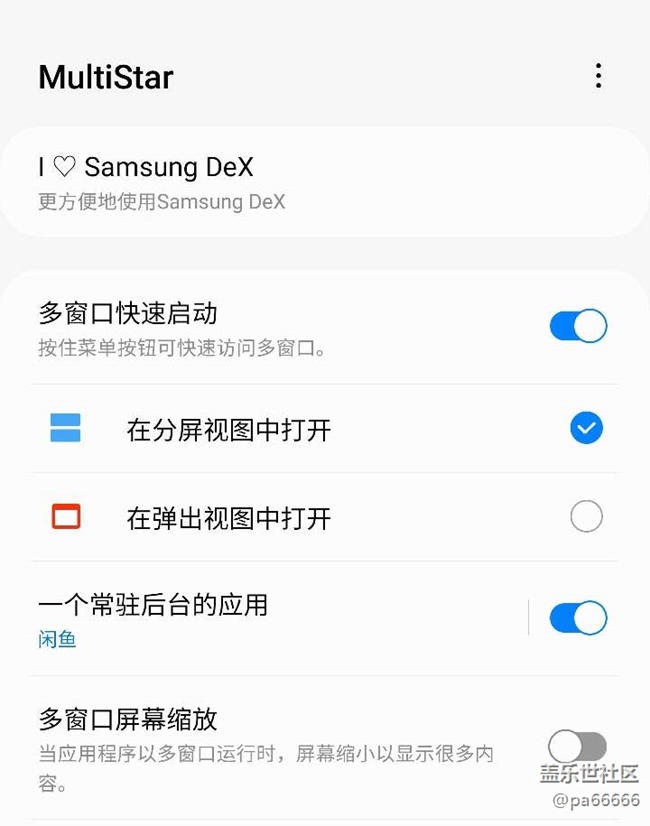Open the MultiStar overflow menu
The image size is (650, 826).
coord(598,76)
